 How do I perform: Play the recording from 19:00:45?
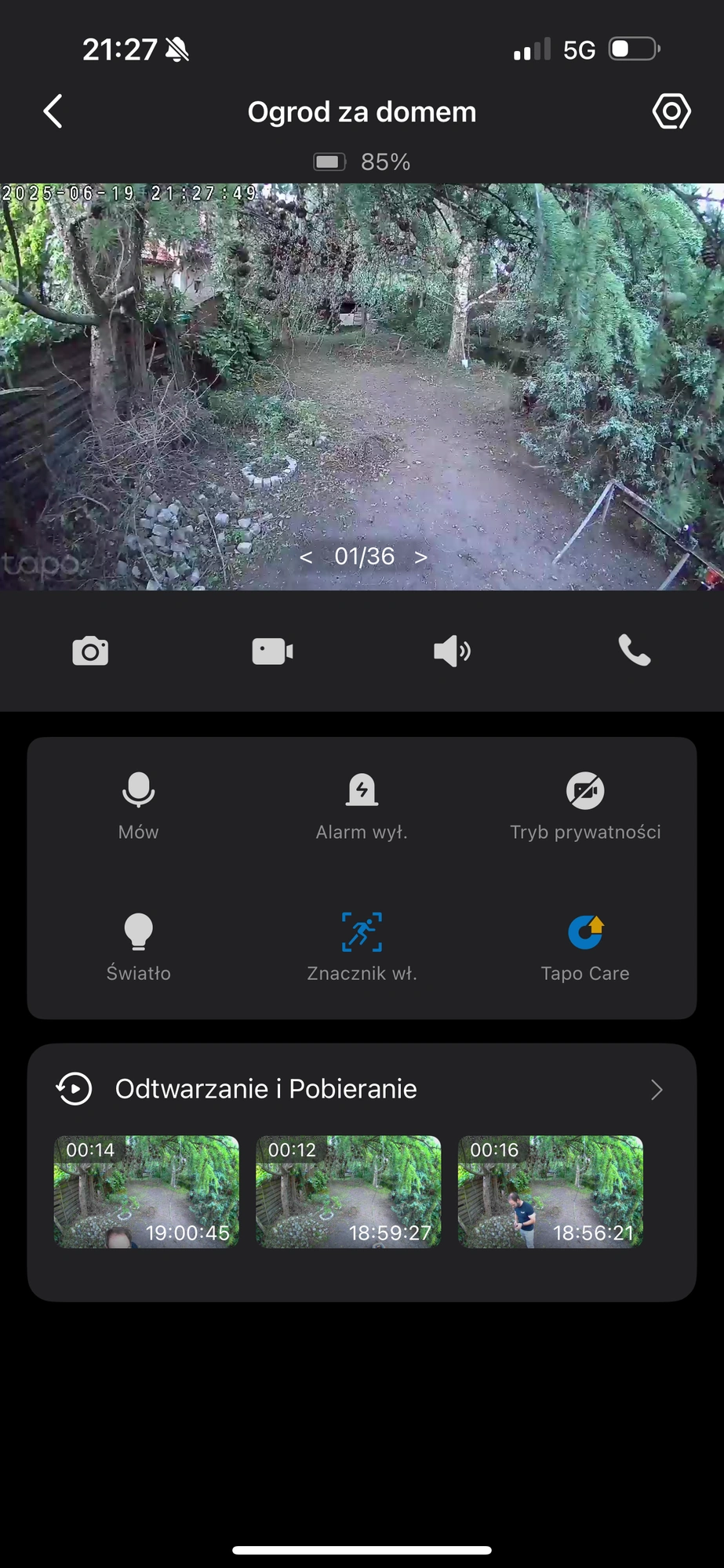[x=147, y=1192]
